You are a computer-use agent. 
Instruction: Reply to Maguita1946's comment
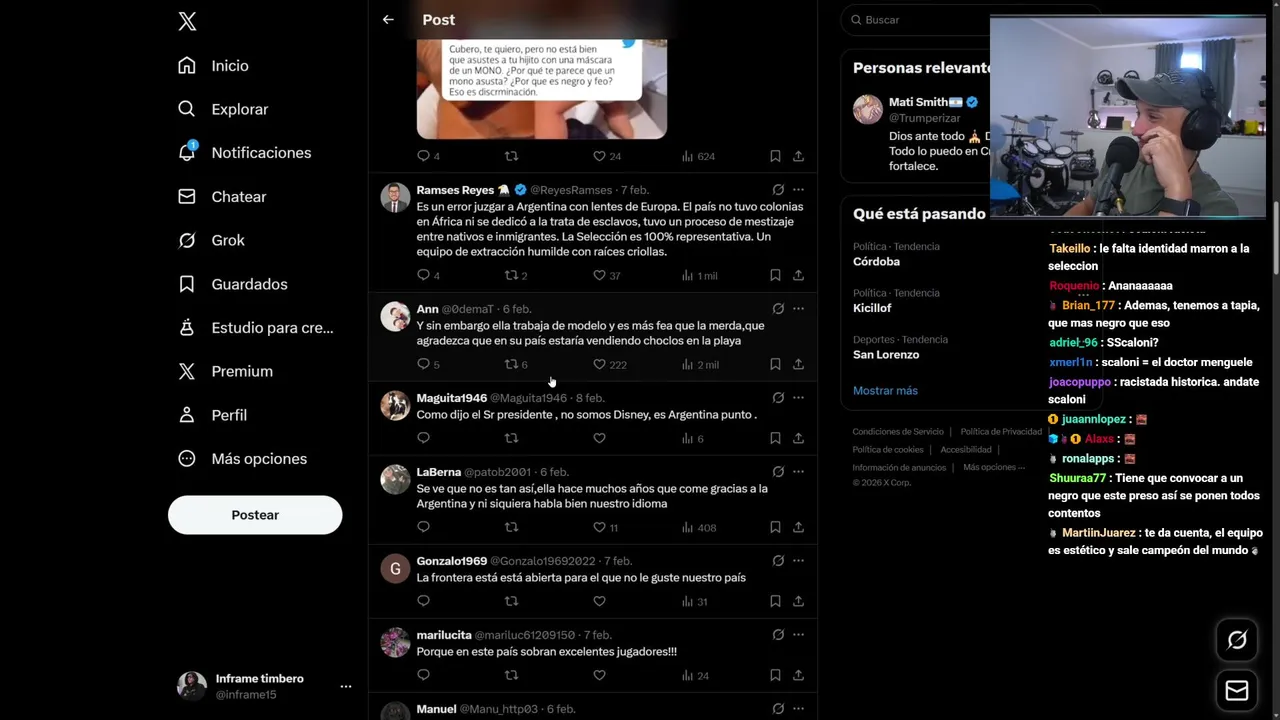pyautogui.click(x=423, y=438)
